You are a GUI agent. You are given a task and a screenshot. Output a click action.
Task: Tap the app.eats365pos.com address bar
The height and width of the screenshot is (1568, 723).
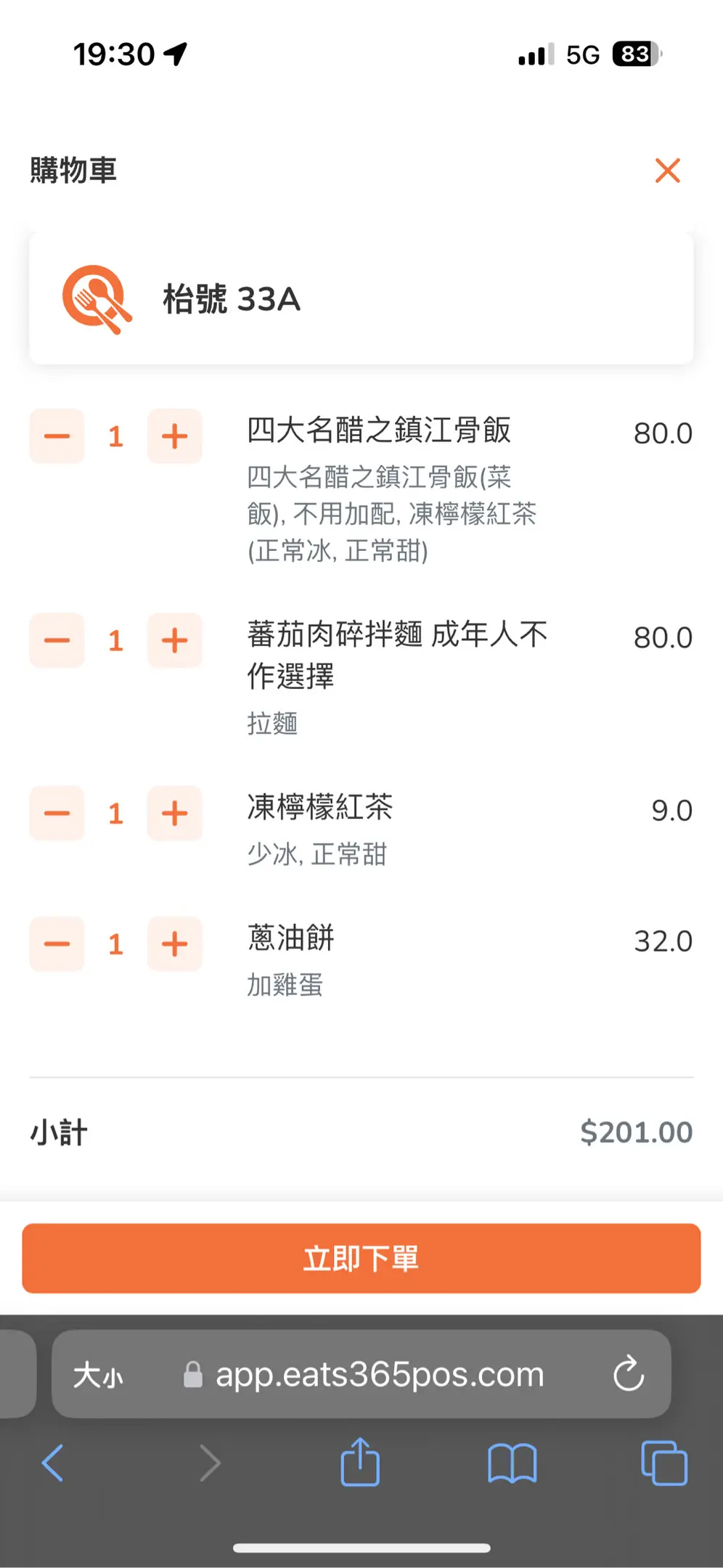coord(363,1374)
